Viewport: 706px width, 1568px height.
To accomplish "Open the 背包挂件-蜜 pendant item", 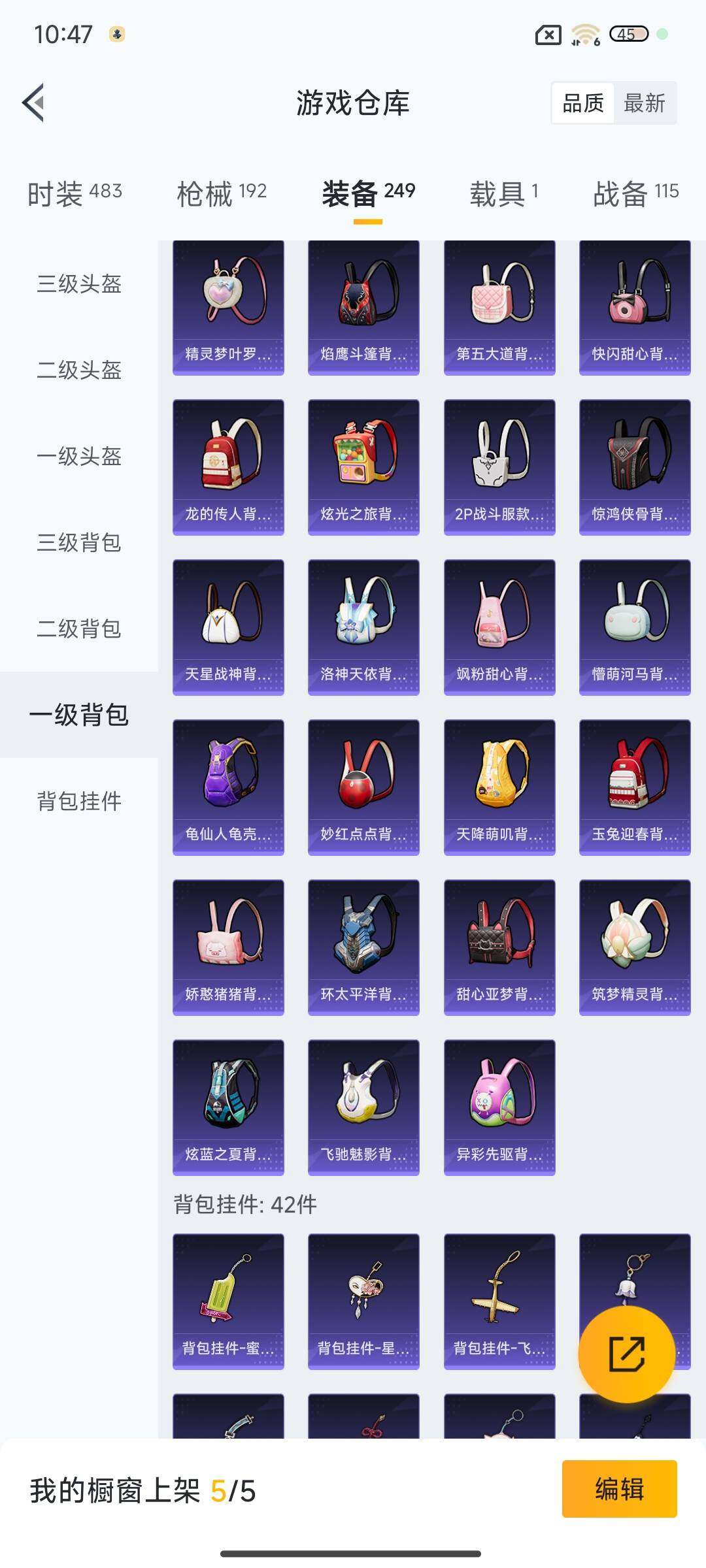I will coord(228,1301).
